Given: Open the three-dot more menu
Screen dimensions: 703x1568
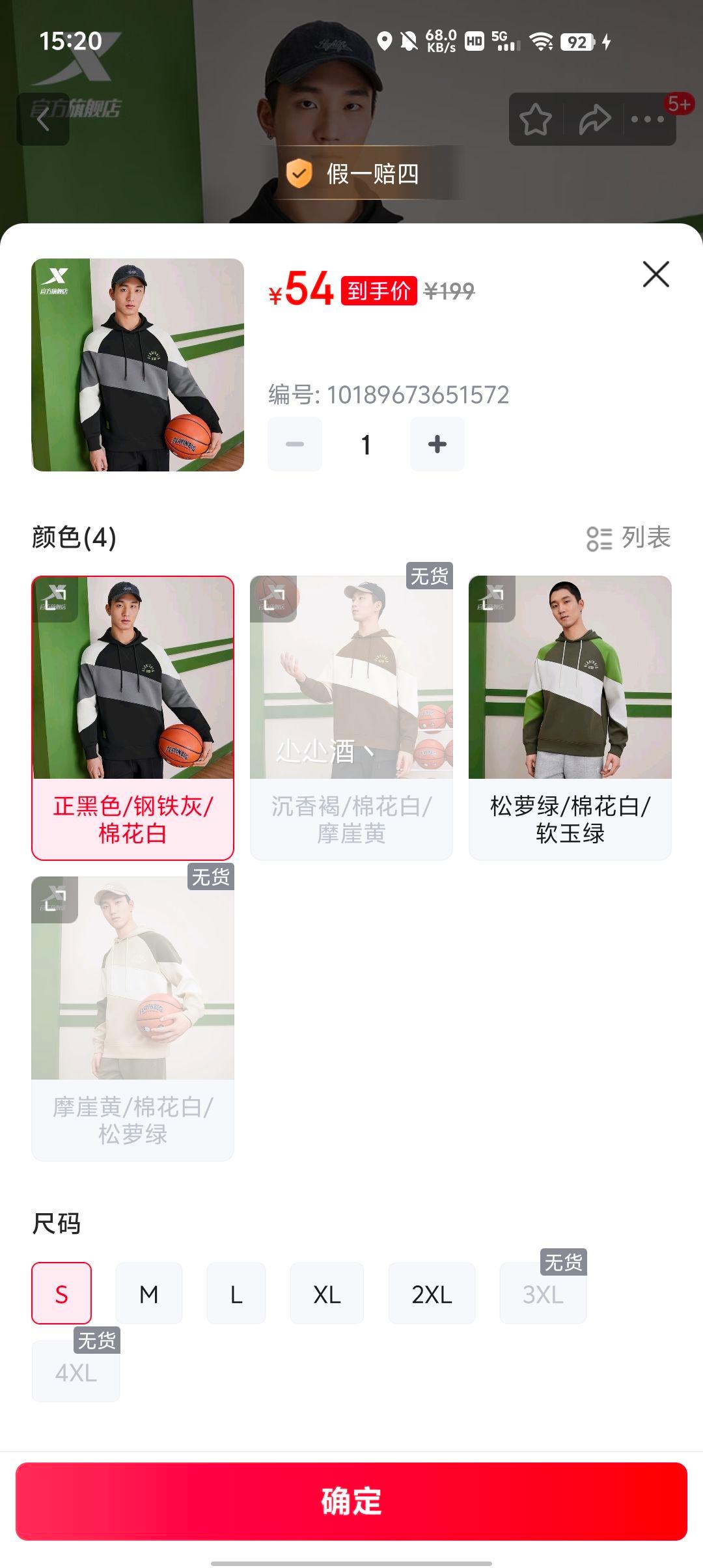Looking at the screenshot, I should pos(648,119).
